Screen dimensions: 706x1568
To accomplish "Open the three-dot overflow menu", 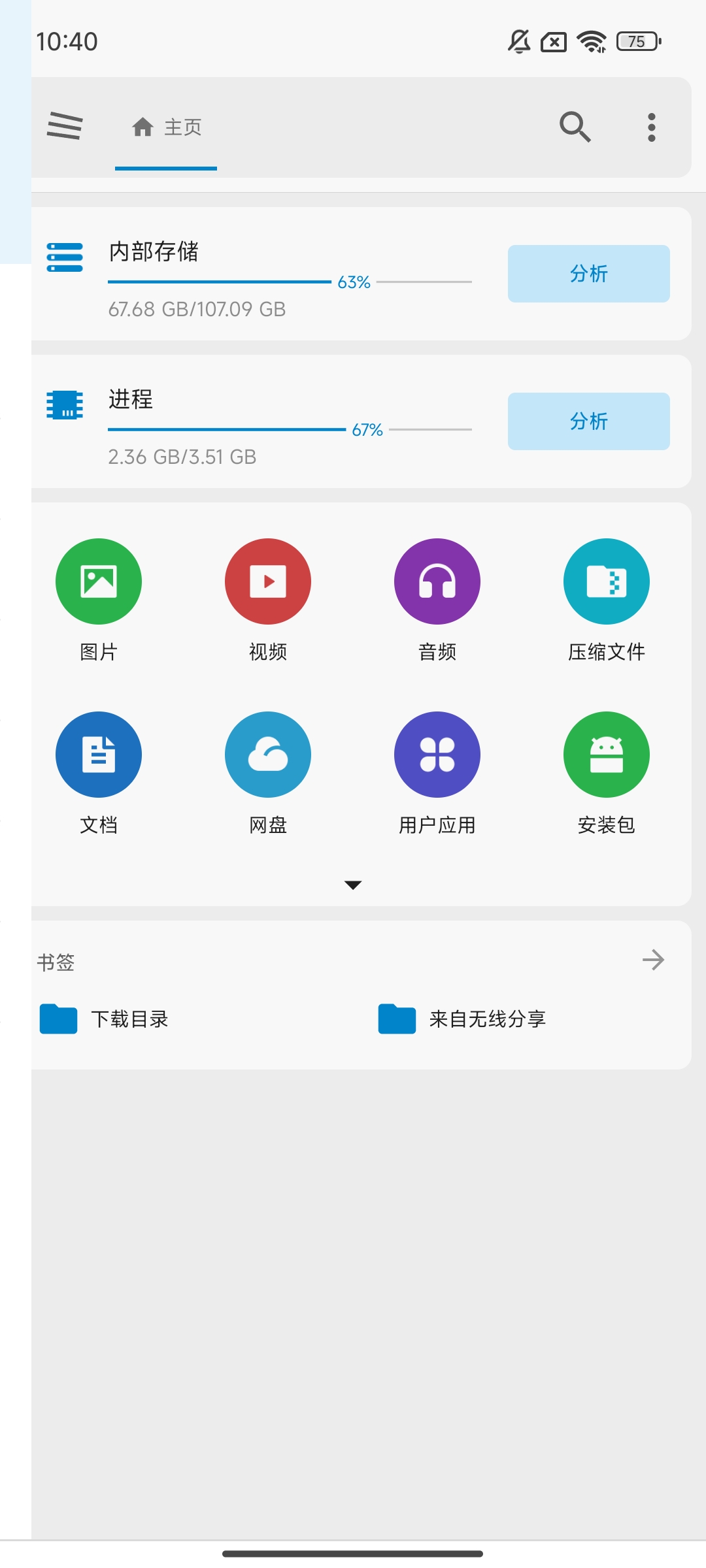I will coord(651,127).
